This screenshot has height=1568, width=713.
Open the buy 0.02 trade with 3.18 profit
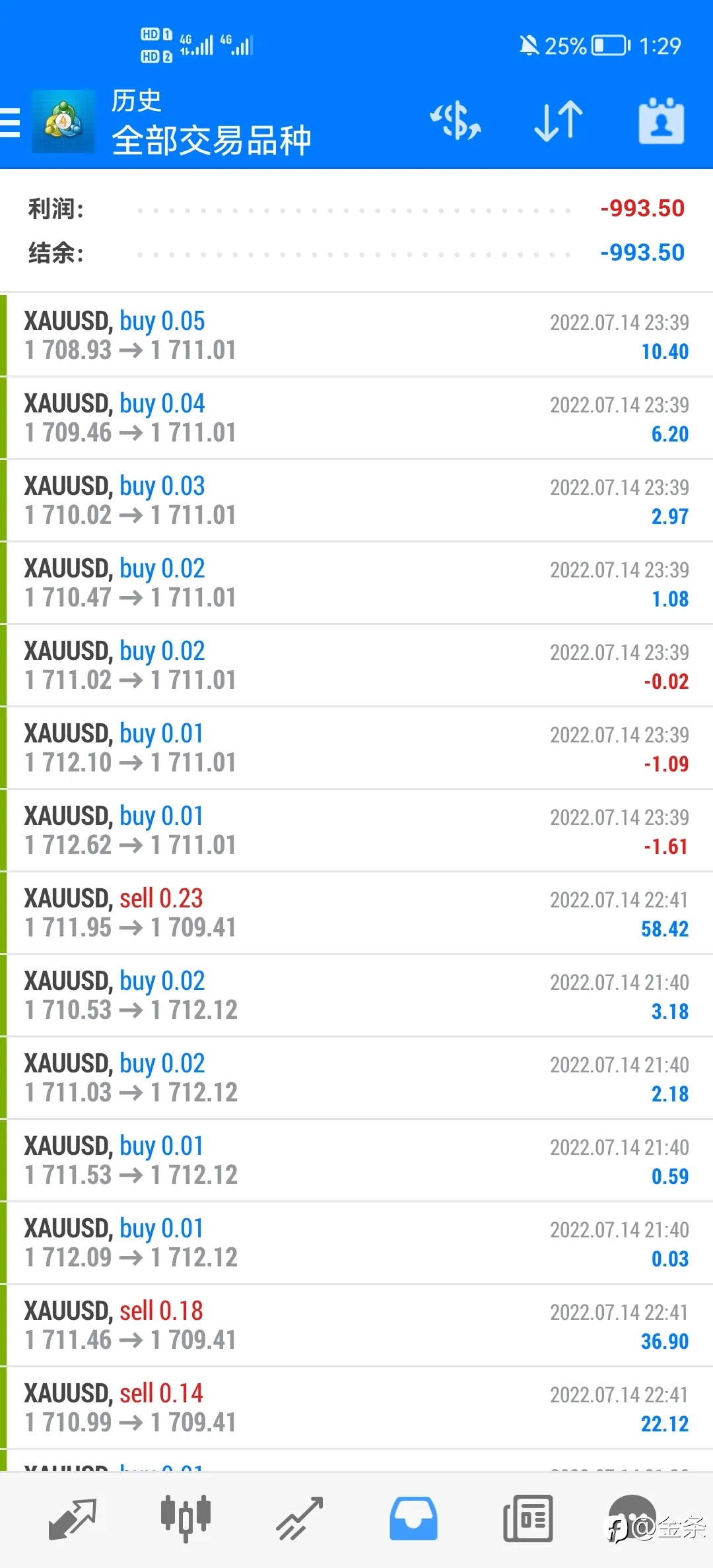point(356,995)
